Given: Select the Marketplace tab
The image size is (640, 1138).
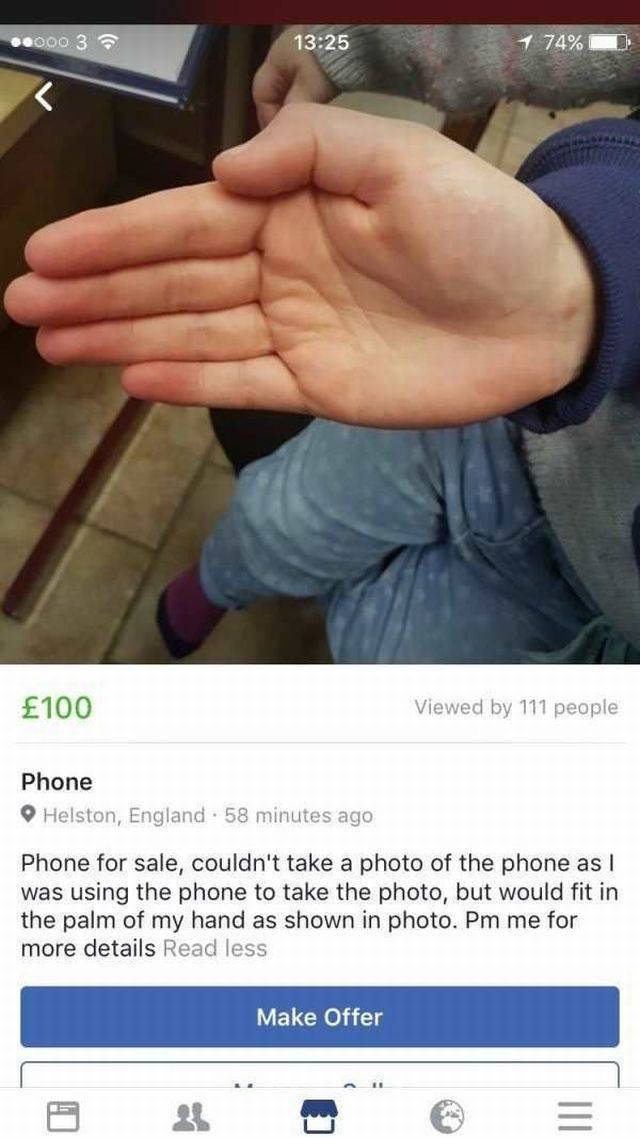Looking at the screenshot, I should click(320, 1115).
